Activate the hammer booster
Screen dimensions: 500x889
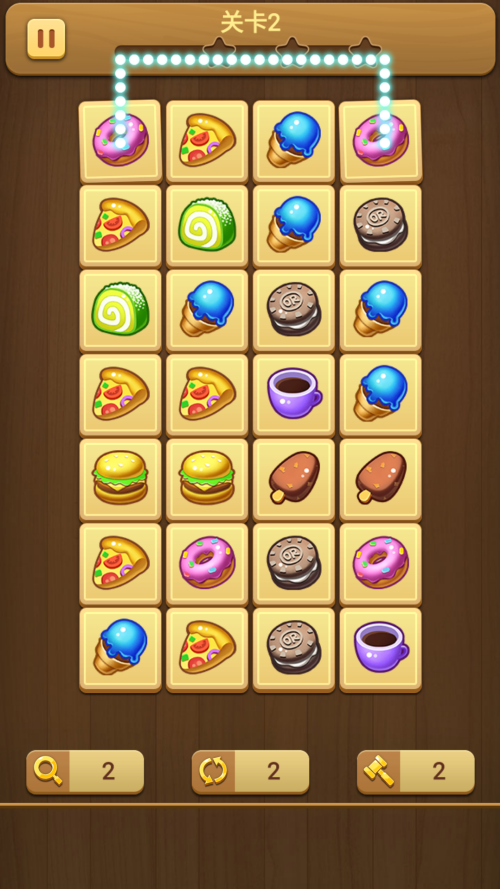coord(416,772)
